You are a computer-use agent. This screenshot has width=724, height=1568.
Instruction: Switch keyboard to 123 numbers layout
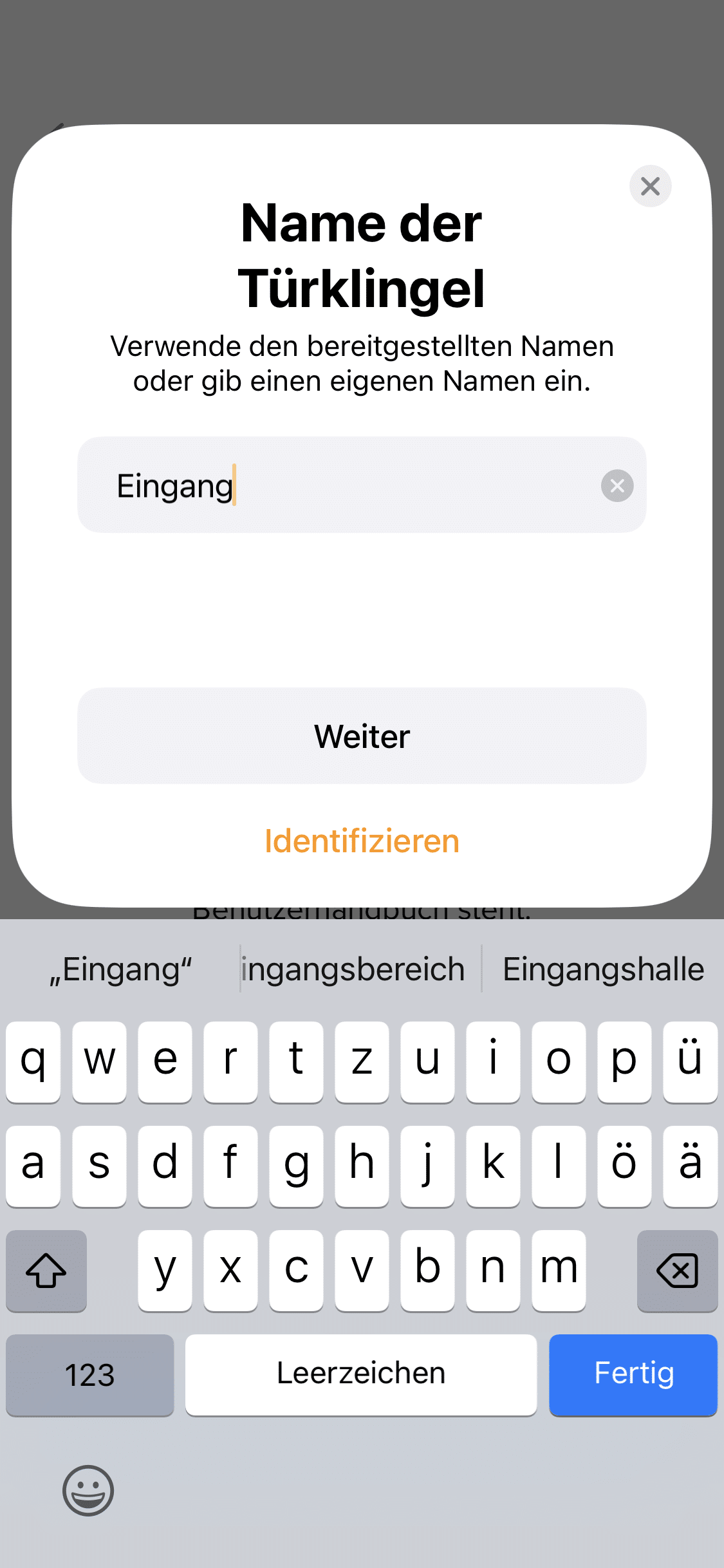click(x=90, y=1374)
